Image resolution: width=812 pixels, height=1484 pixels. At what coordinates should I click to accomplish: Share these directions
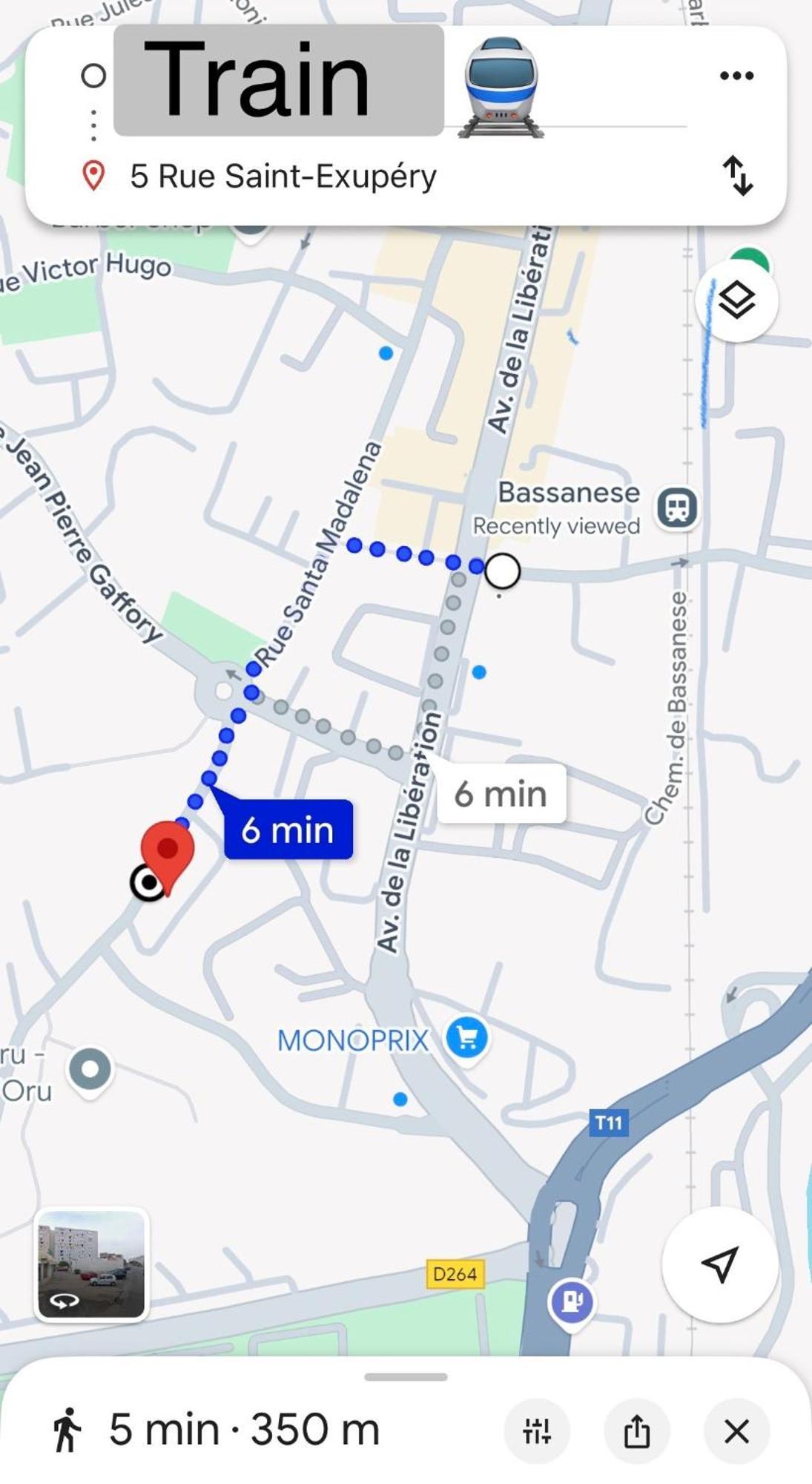click(x=636, y=1431)
